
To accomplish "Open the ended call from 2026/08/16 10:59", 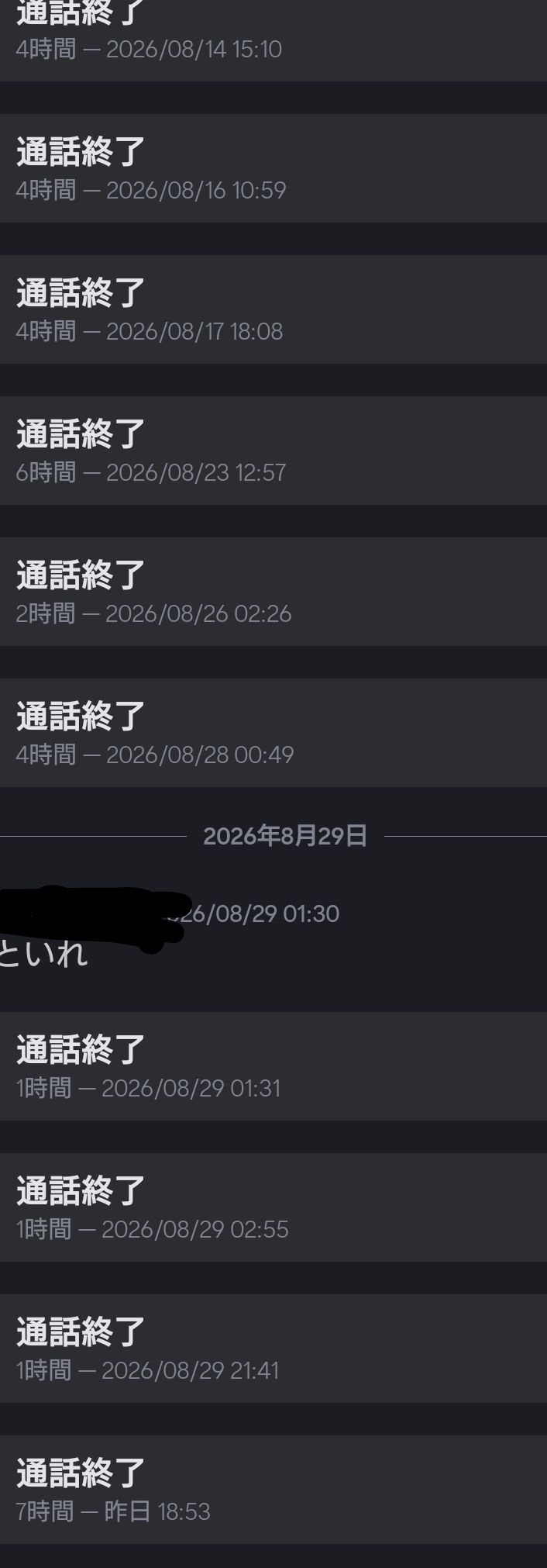I will (x=273, y=168).
